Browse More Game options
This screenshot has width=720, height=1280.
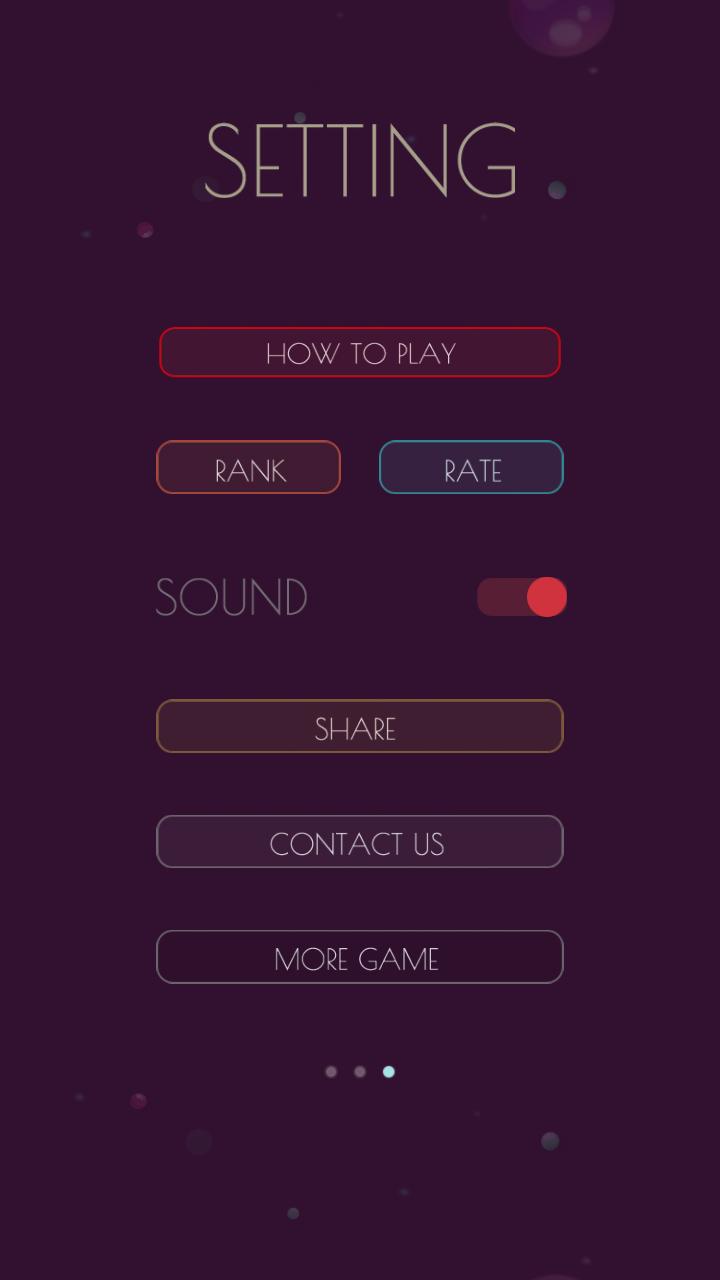(x=360, y=958)
